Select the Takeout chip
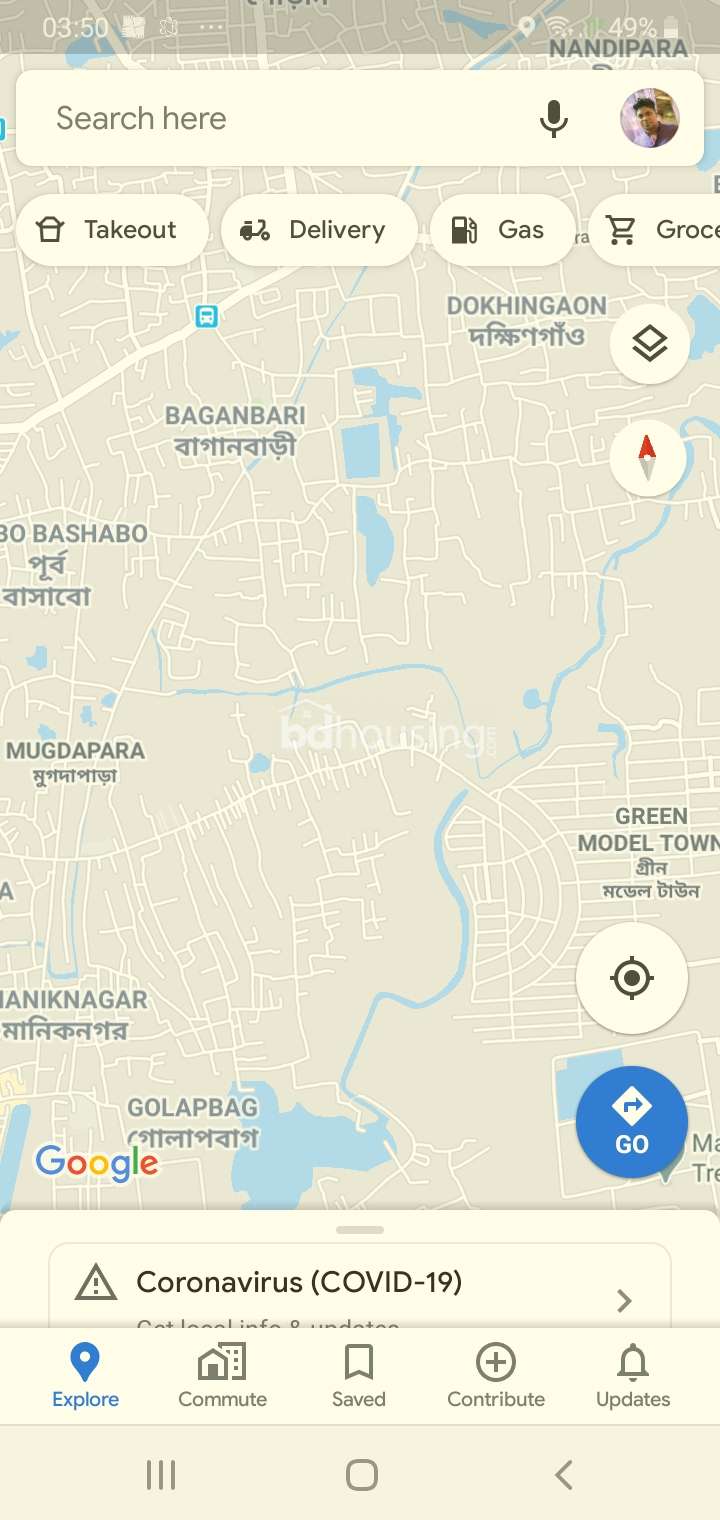Viewport: 720px width, 1520px height. coord(112,230)
